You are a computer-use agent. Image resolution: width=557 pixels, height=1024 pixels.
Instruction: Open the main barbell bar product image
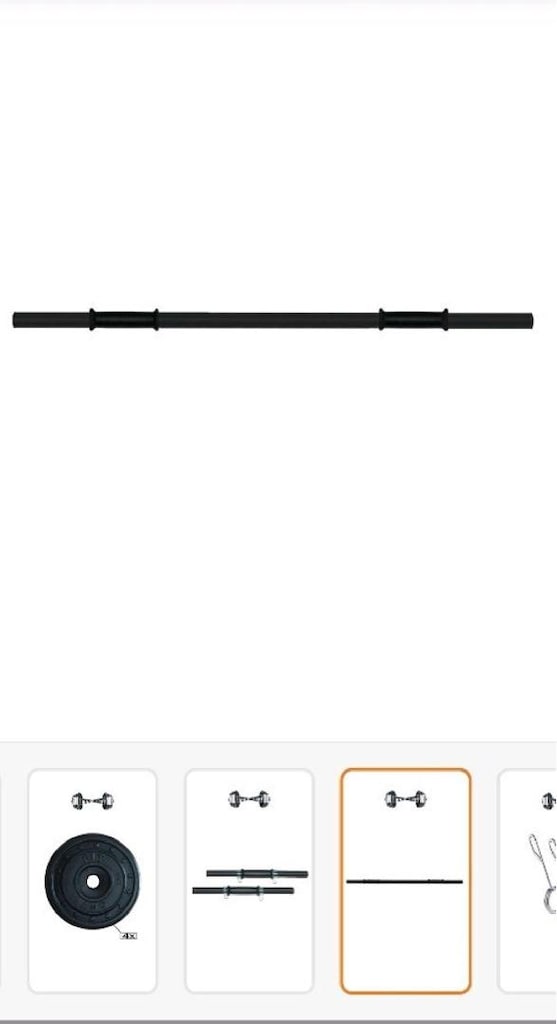[273, 320]
